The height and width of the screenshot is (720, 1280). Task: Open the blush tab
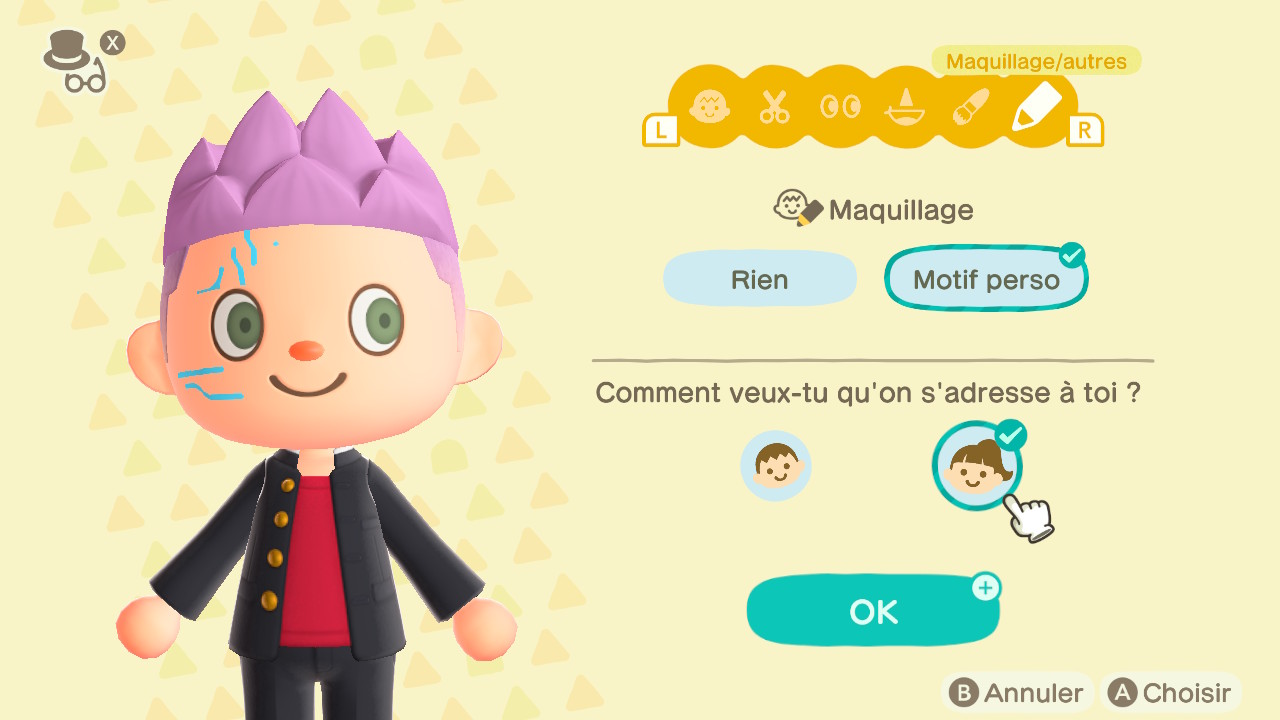(x=969, y=107)
